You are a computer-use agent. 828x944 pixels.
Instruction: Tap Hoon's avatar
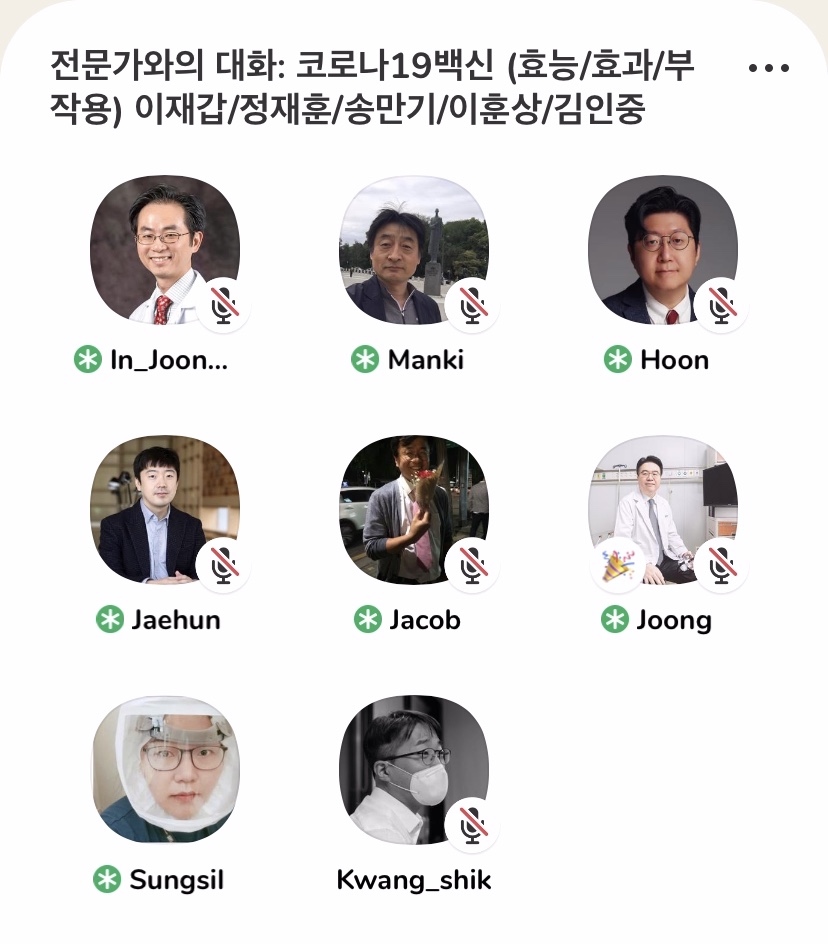[x=662, y=250]
